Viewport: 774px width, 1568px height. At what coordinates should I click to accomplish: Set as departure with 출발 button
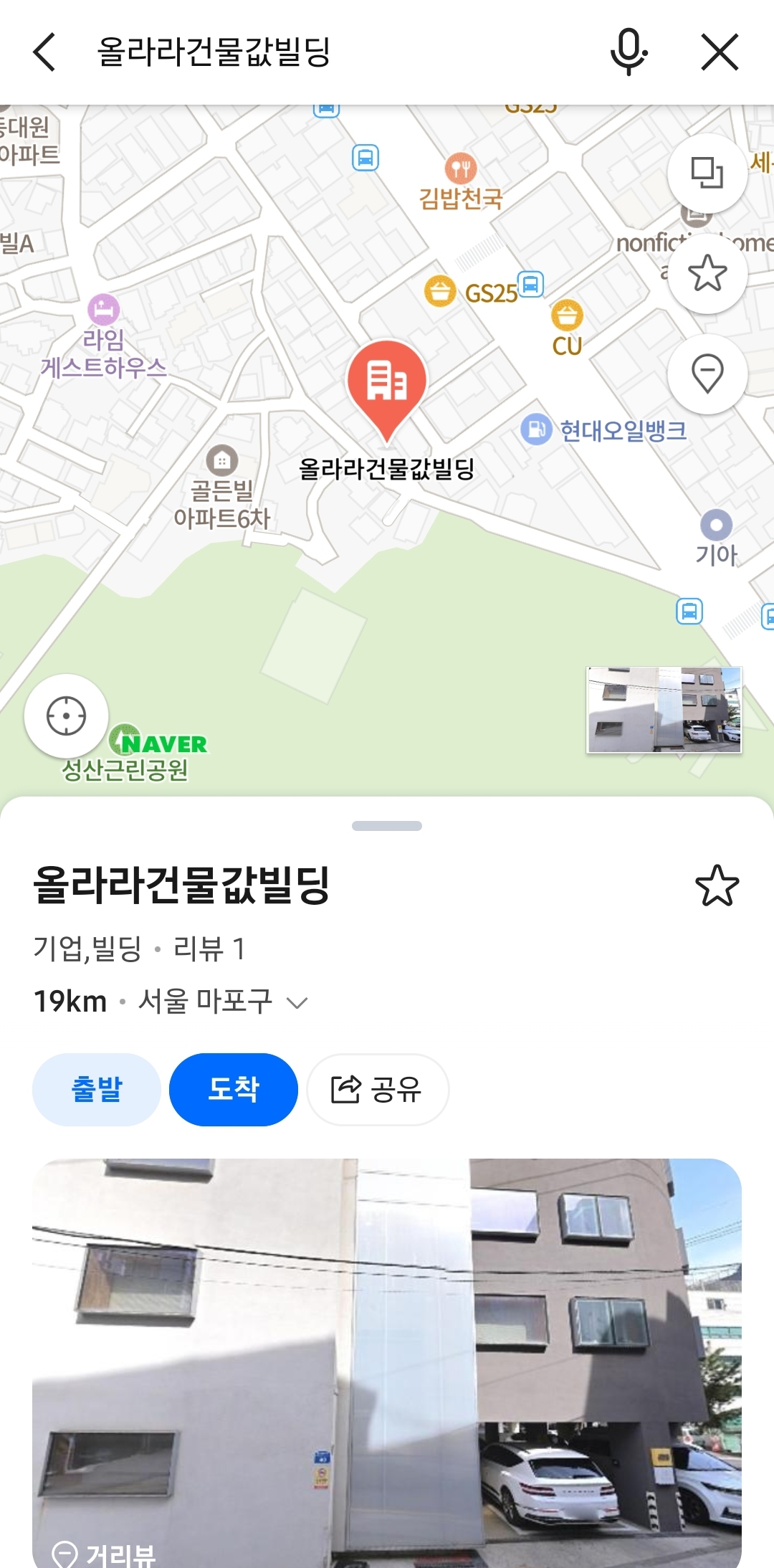coord(97,1089)
